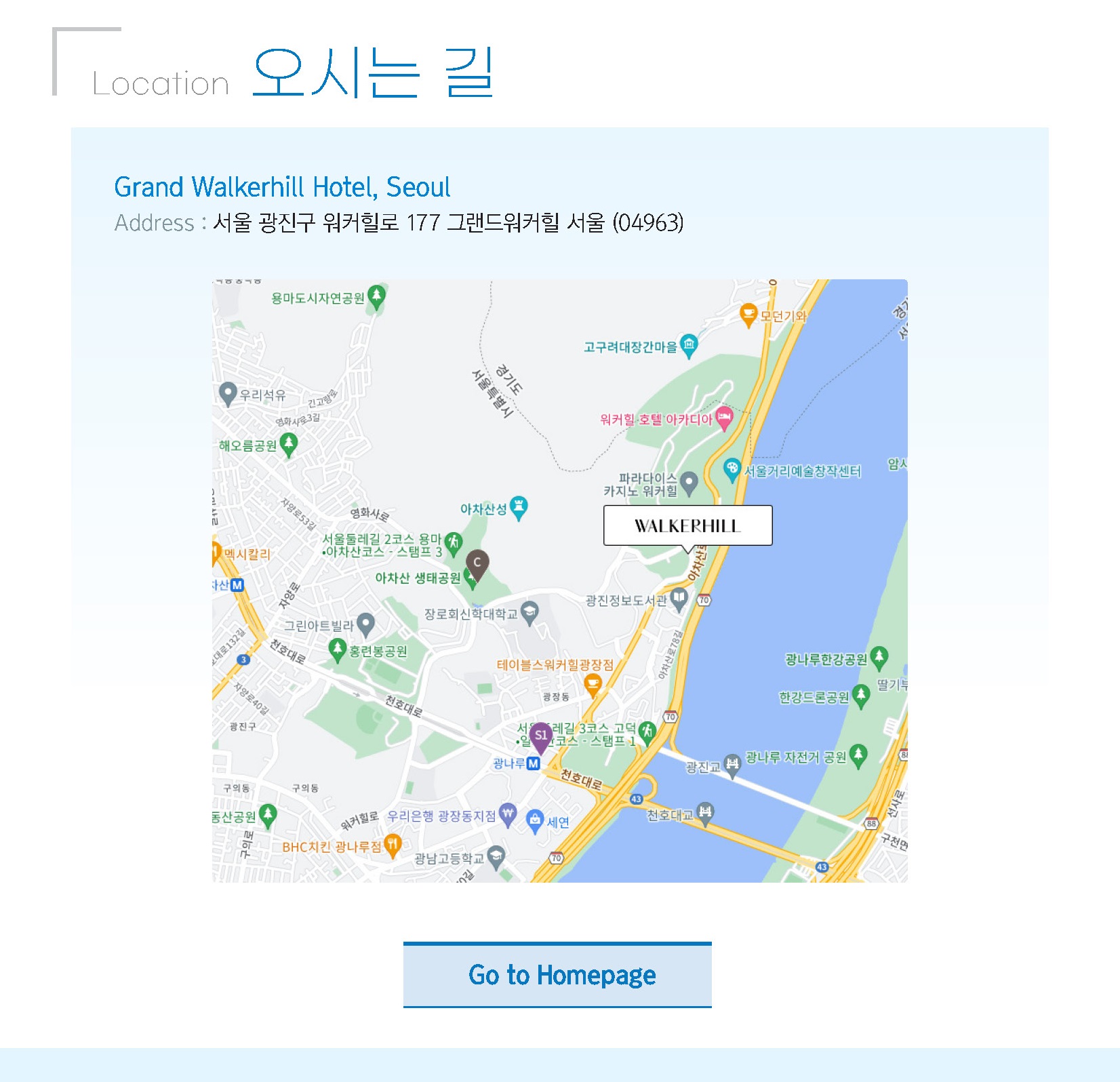The width and height of the screenshot is (1120, 1082).
Task: Tap the Go to Homepage button
Action: [x=557, y=975]
